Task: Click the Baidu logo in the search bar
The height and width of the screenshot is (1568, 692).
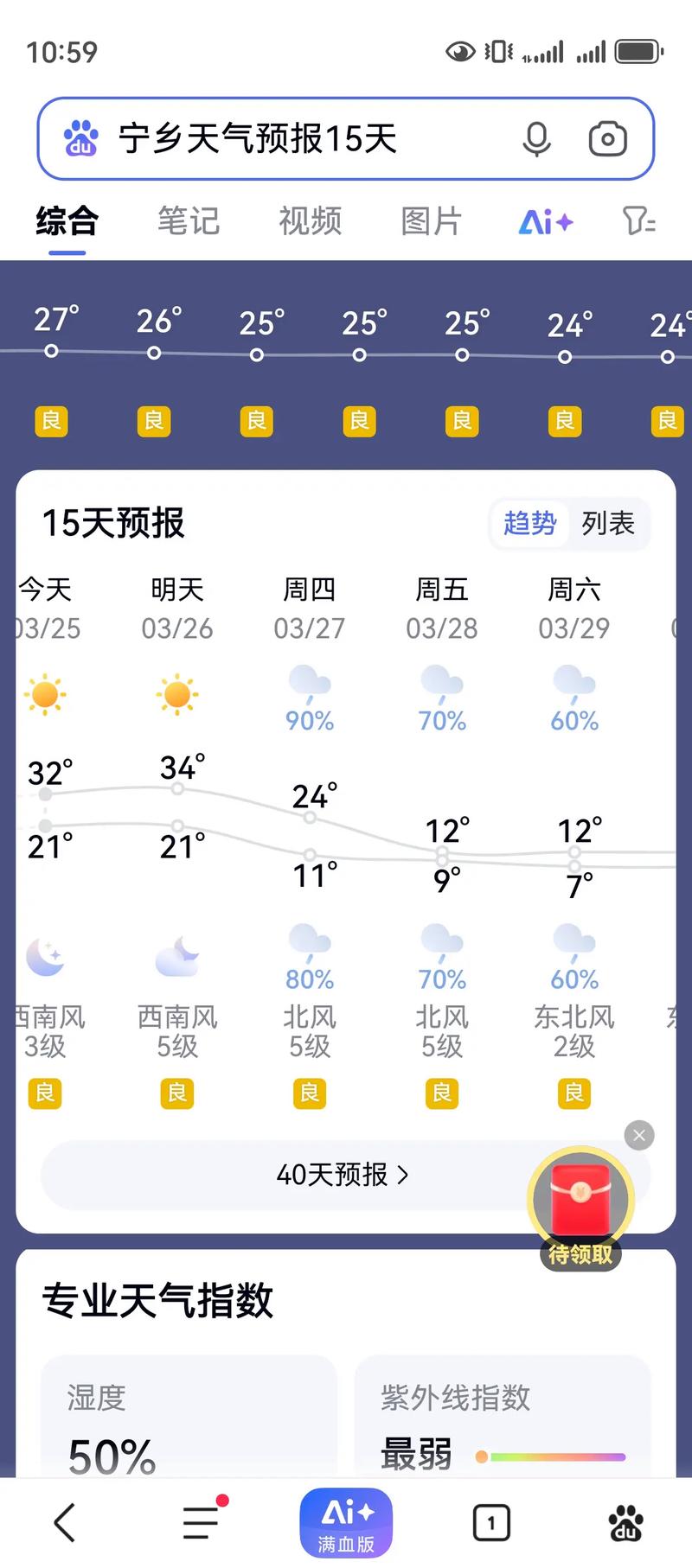Action: 80,138
